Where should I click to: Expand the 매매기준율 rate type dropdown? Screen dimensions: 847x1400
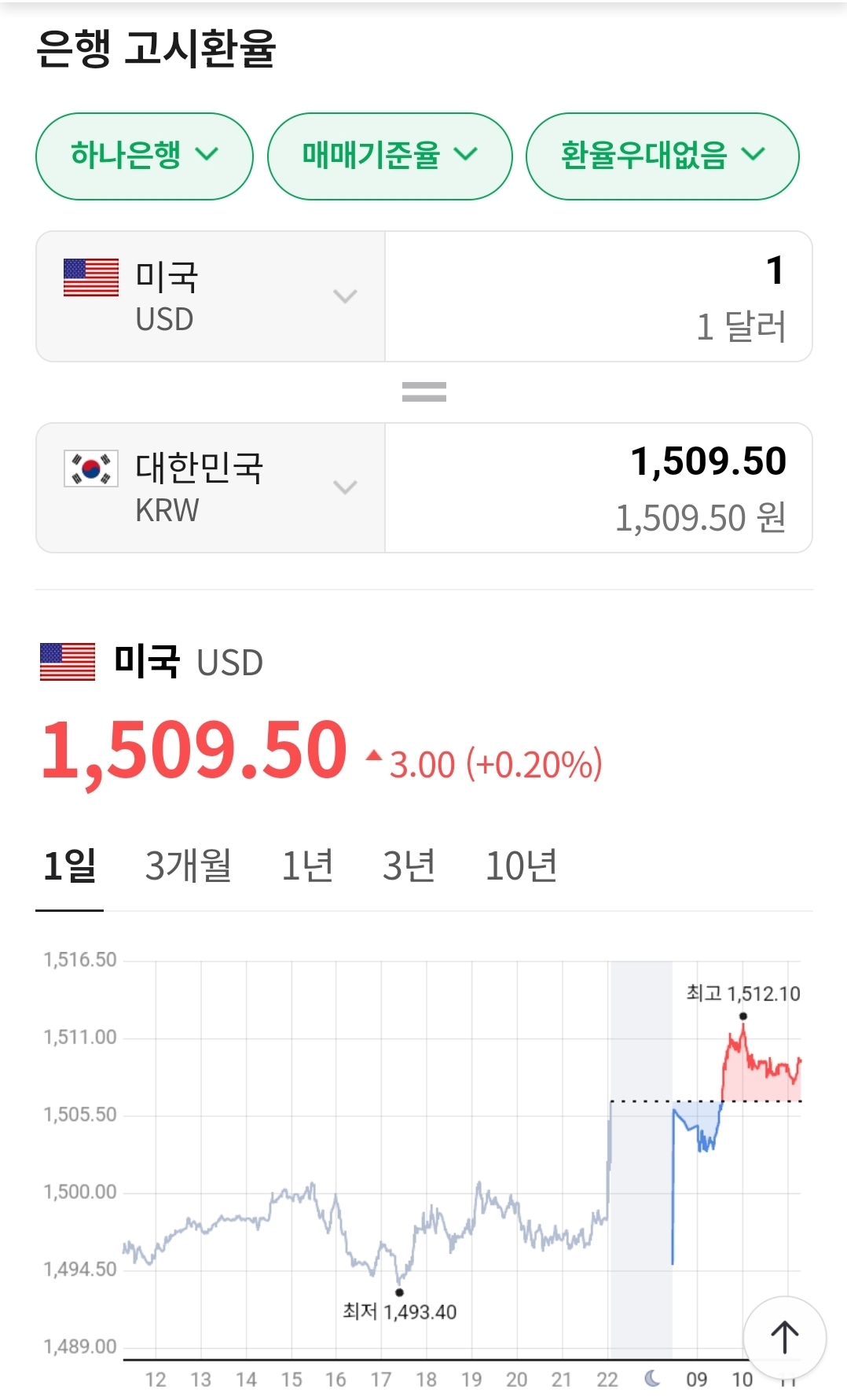pos(390,156)
